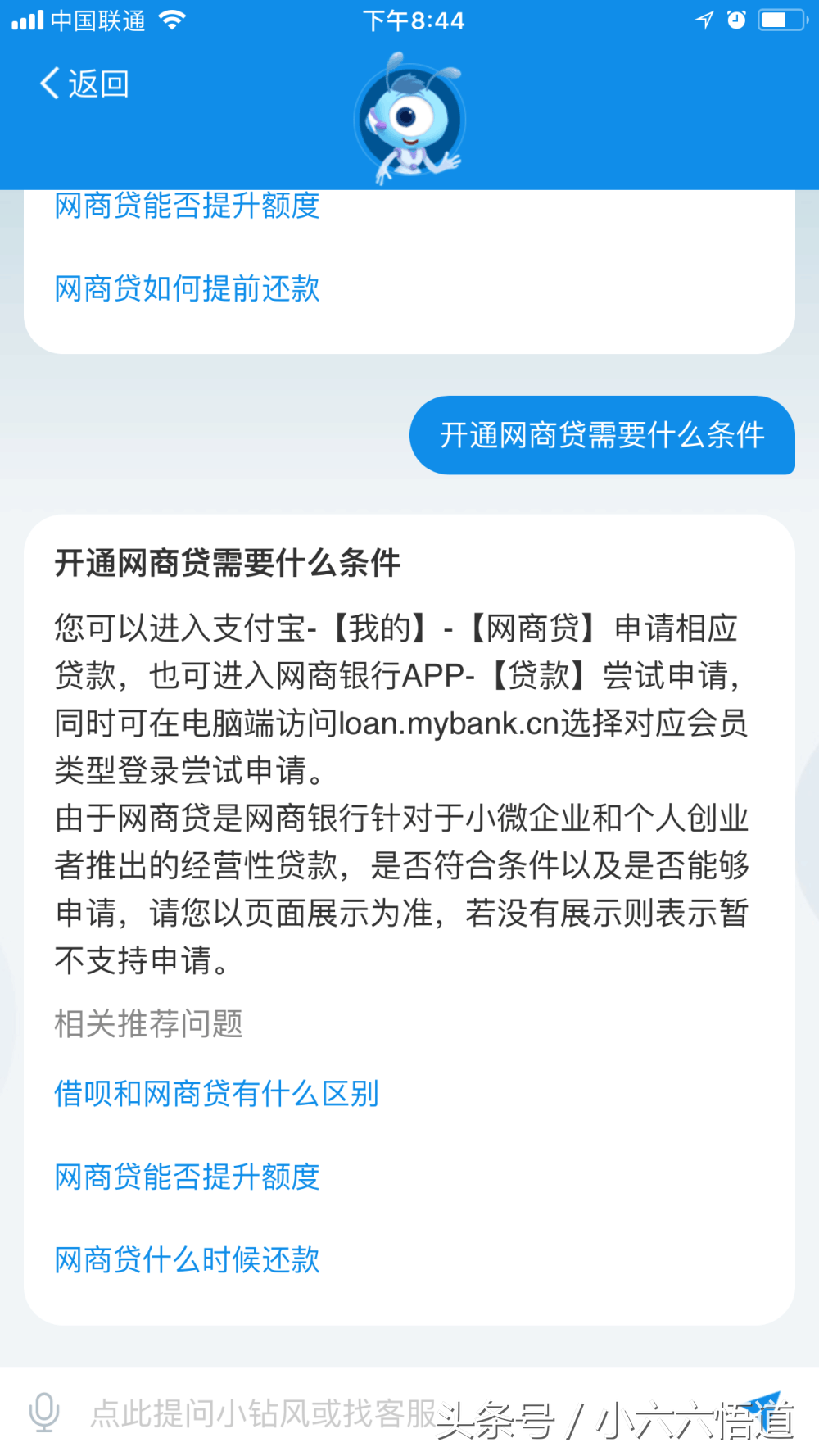Viewport: 819px width, 1456px height.
Task: Open the 借呗和网商贷有什么区别 question link
Action: pos(215,1094)
